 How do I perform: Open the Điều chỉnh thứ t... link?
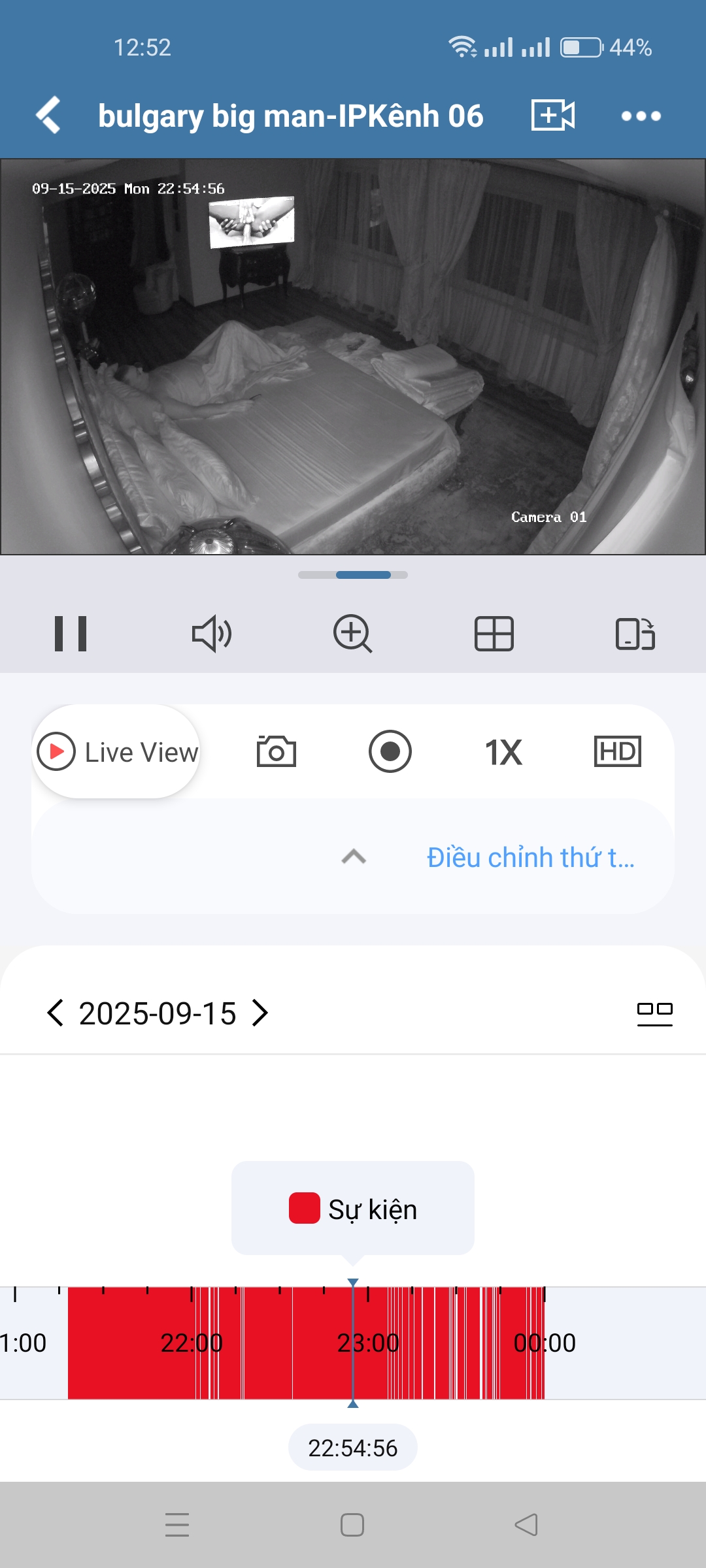[530, 857]
